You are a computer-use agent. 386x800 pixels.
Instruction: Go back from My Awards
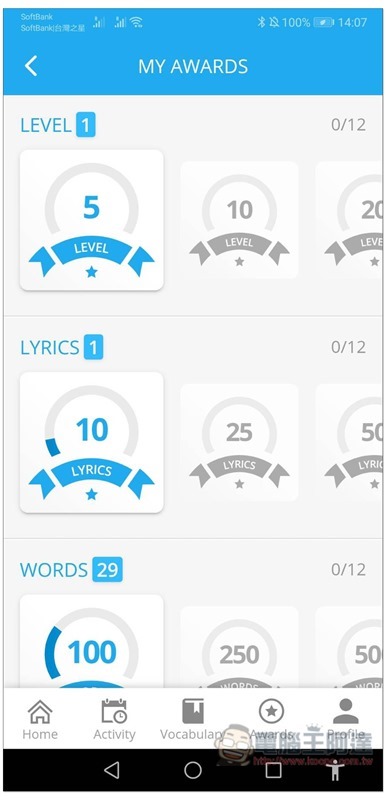pyautogui.click(x=31, y=66)
